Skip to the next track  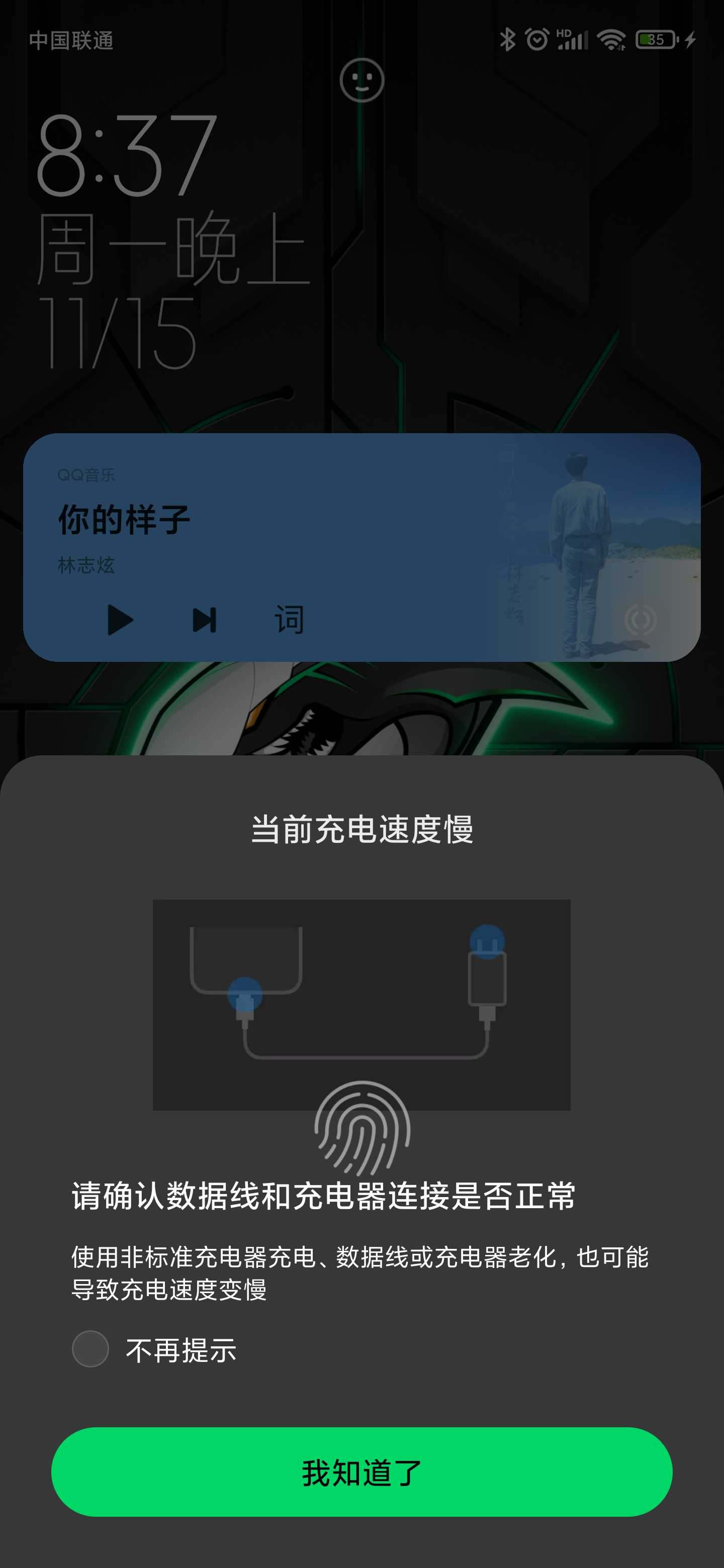pyautogui.click(x=204, y=620)
